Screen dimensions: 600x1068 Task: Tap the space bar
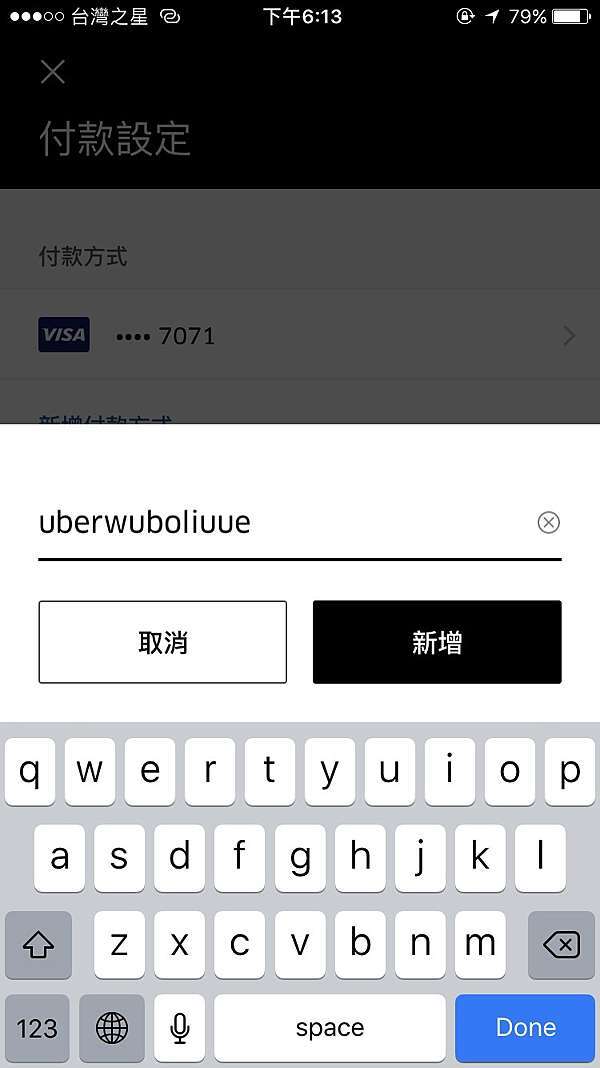pos(330,1027)
